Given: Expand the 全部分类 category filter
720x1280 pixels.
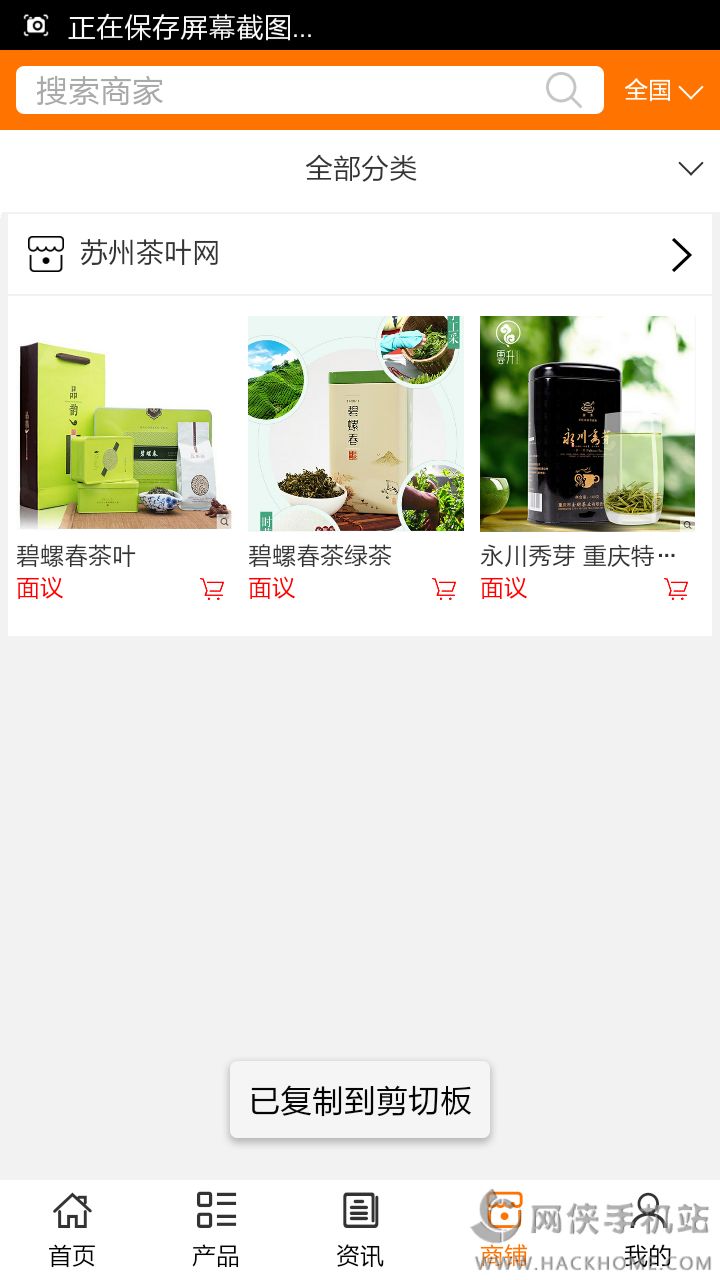Looking at the screenshot, I should (360, 168).
